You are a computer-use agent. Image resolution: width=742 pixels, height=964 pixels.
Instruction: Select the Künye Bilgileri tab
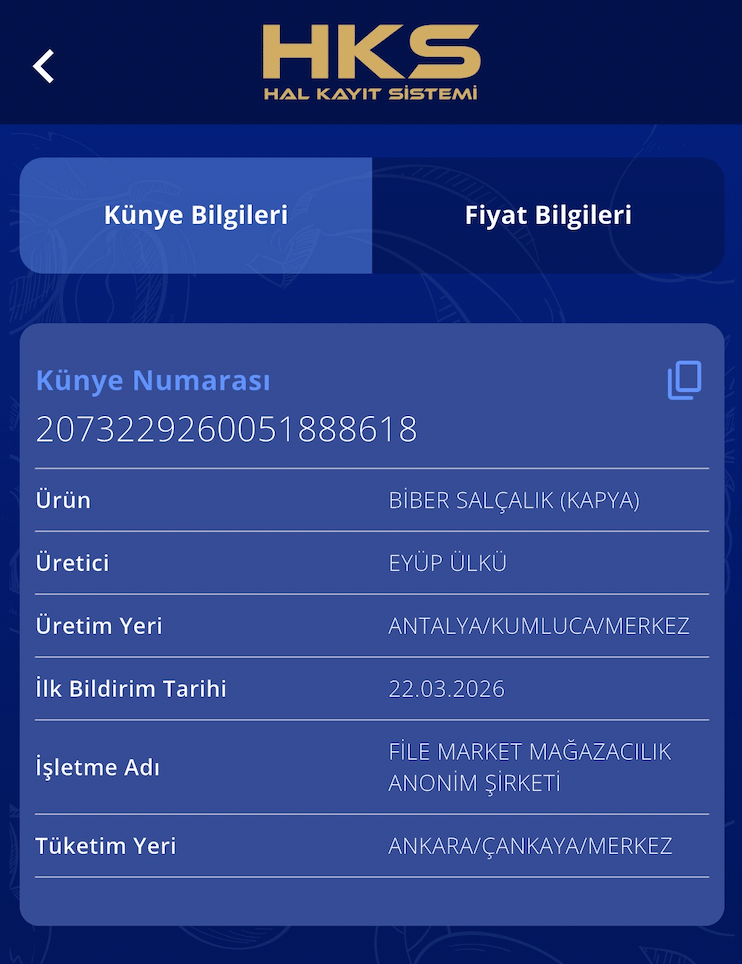[x=196, y=215]
